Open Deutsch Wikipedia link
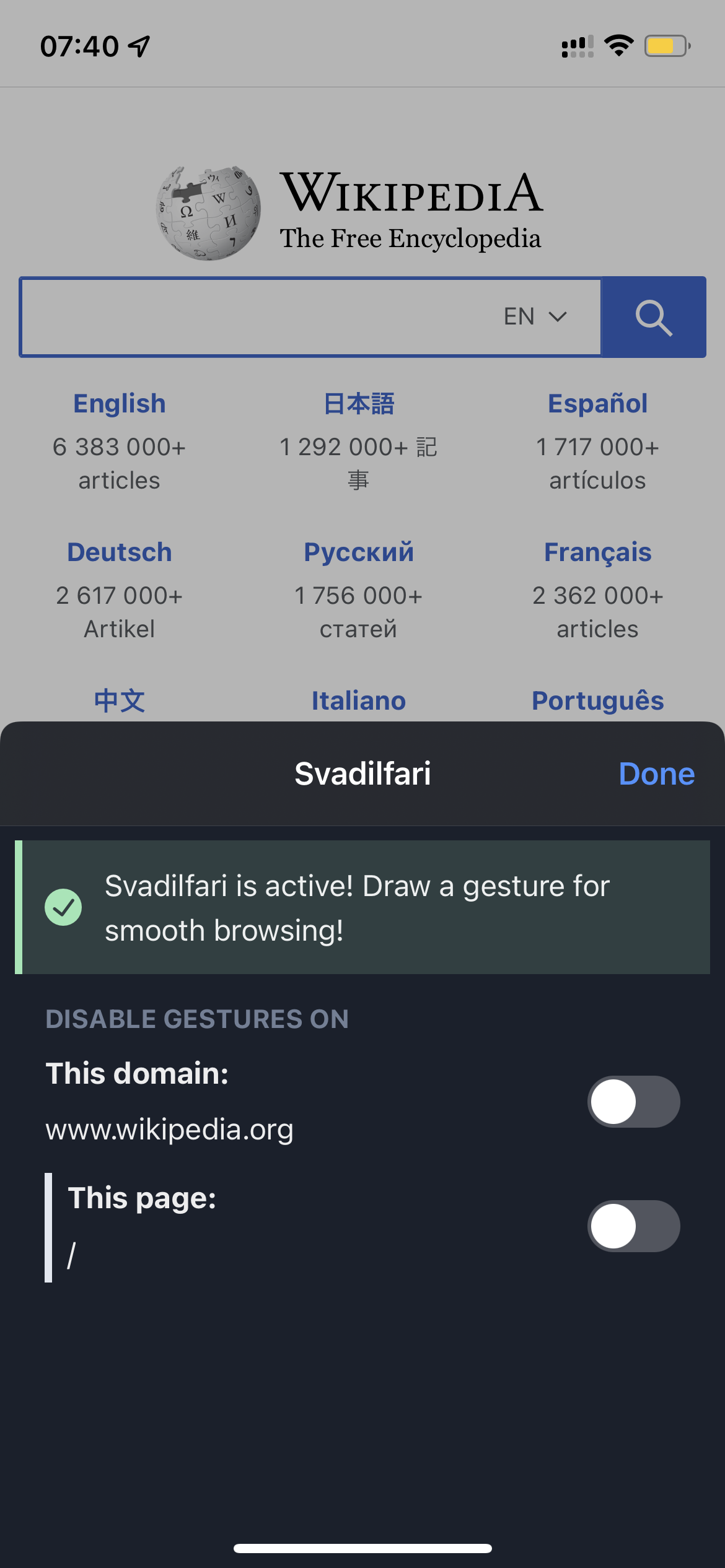Screen dimensions: 725x1568 tap(120, 552)
